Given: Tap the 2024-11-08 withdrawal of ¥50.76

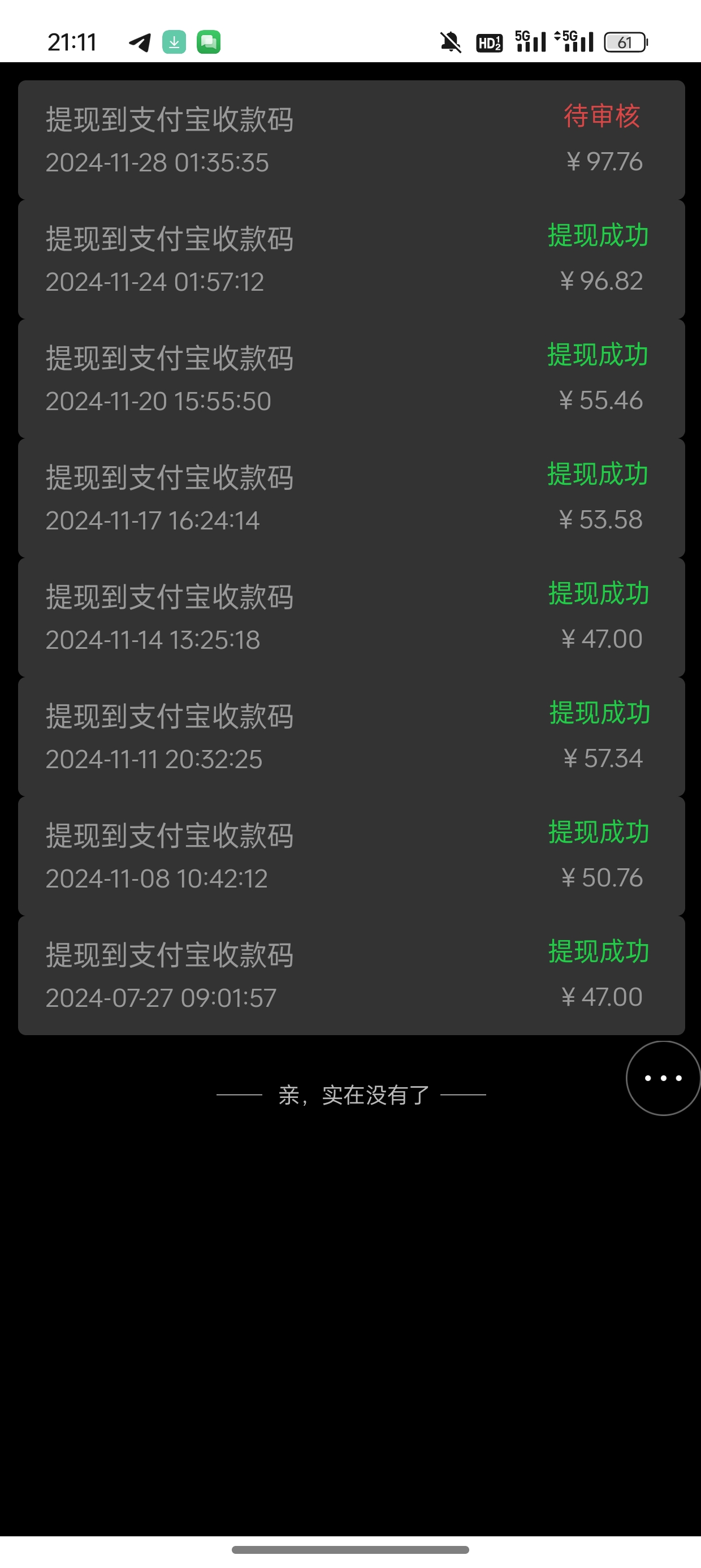Looking at the screenshot, I should (x=351, y=856).
